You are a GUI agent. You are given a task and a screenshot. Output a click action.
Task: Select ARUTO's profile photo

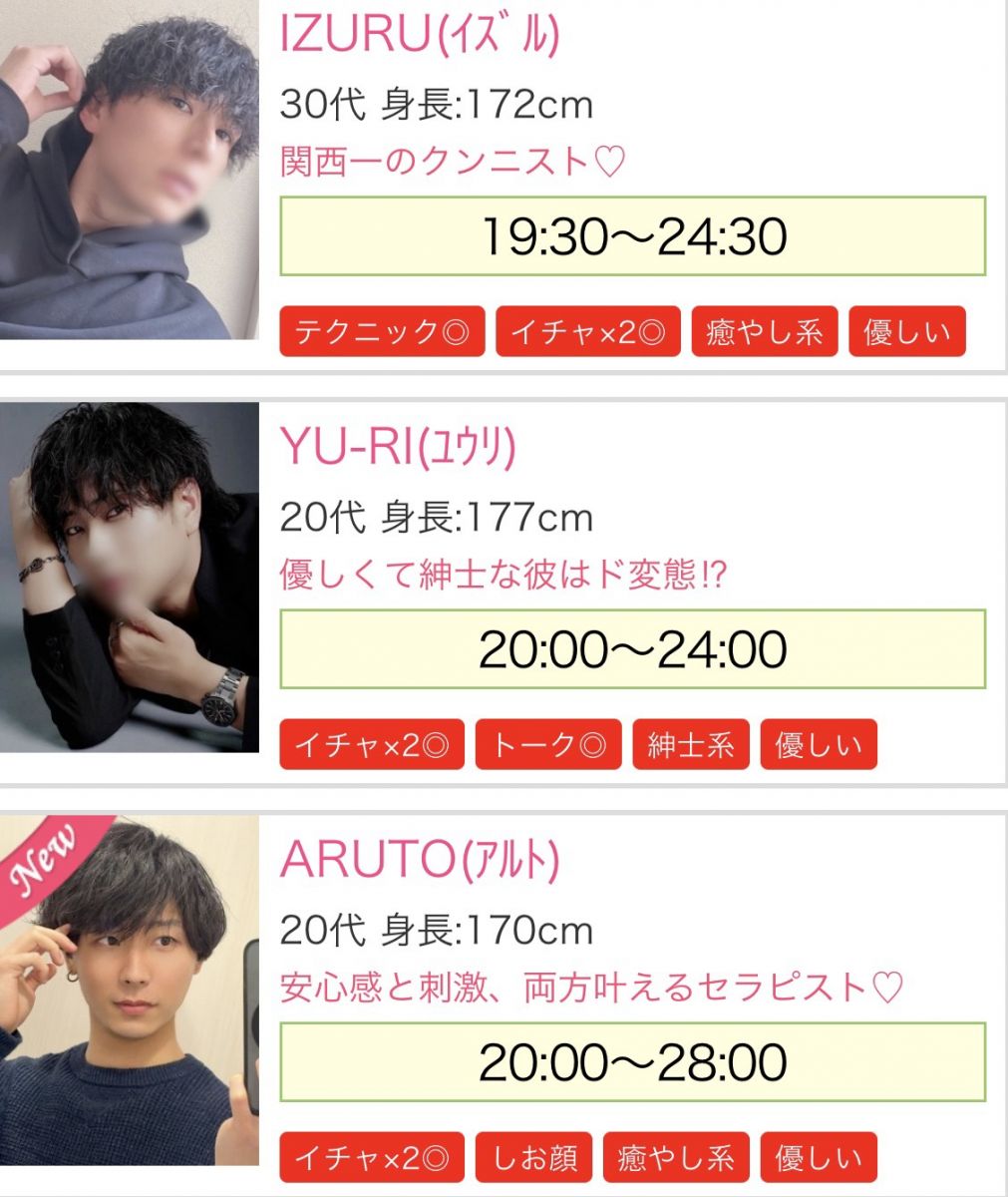tap(129, 990)
